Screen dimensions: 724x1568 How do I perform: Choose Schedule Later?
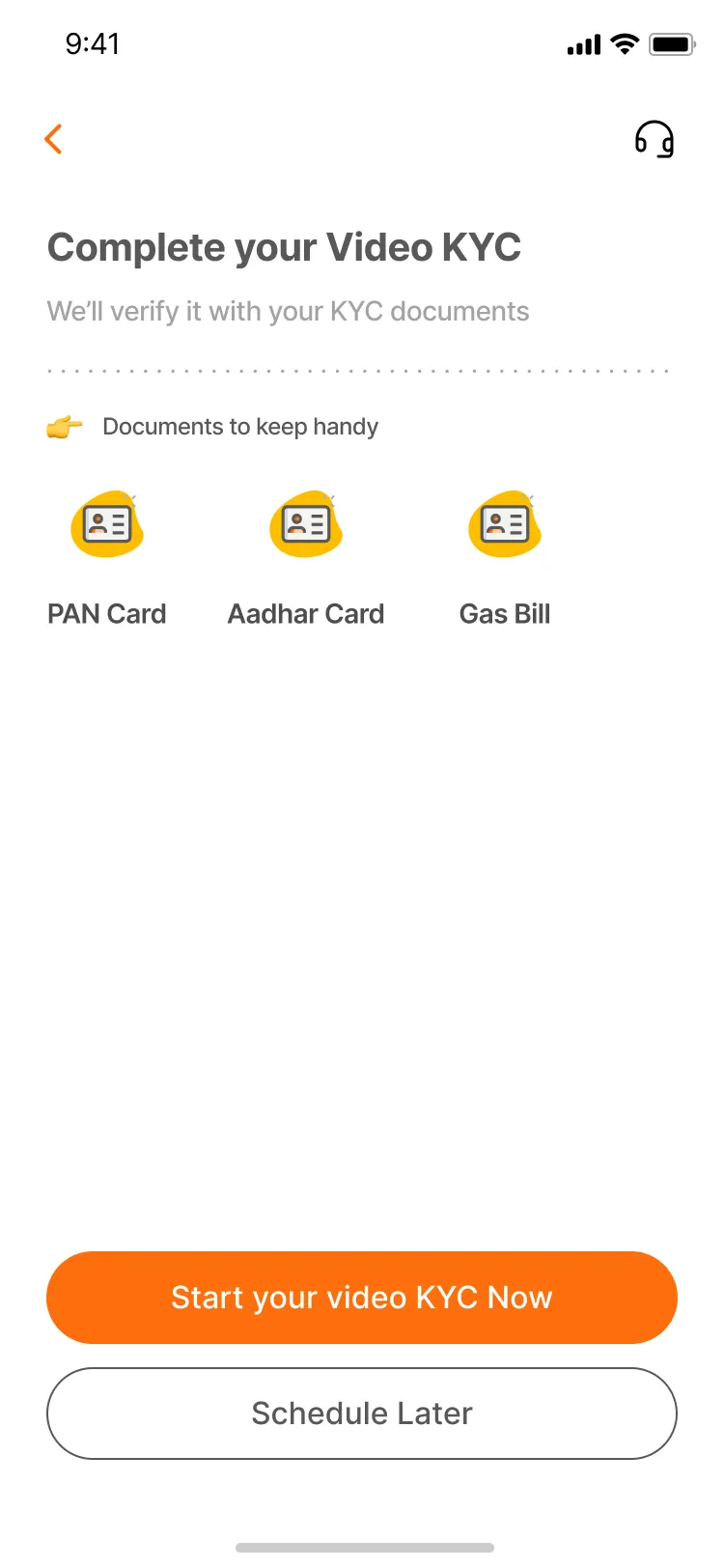pos(361,1413)
